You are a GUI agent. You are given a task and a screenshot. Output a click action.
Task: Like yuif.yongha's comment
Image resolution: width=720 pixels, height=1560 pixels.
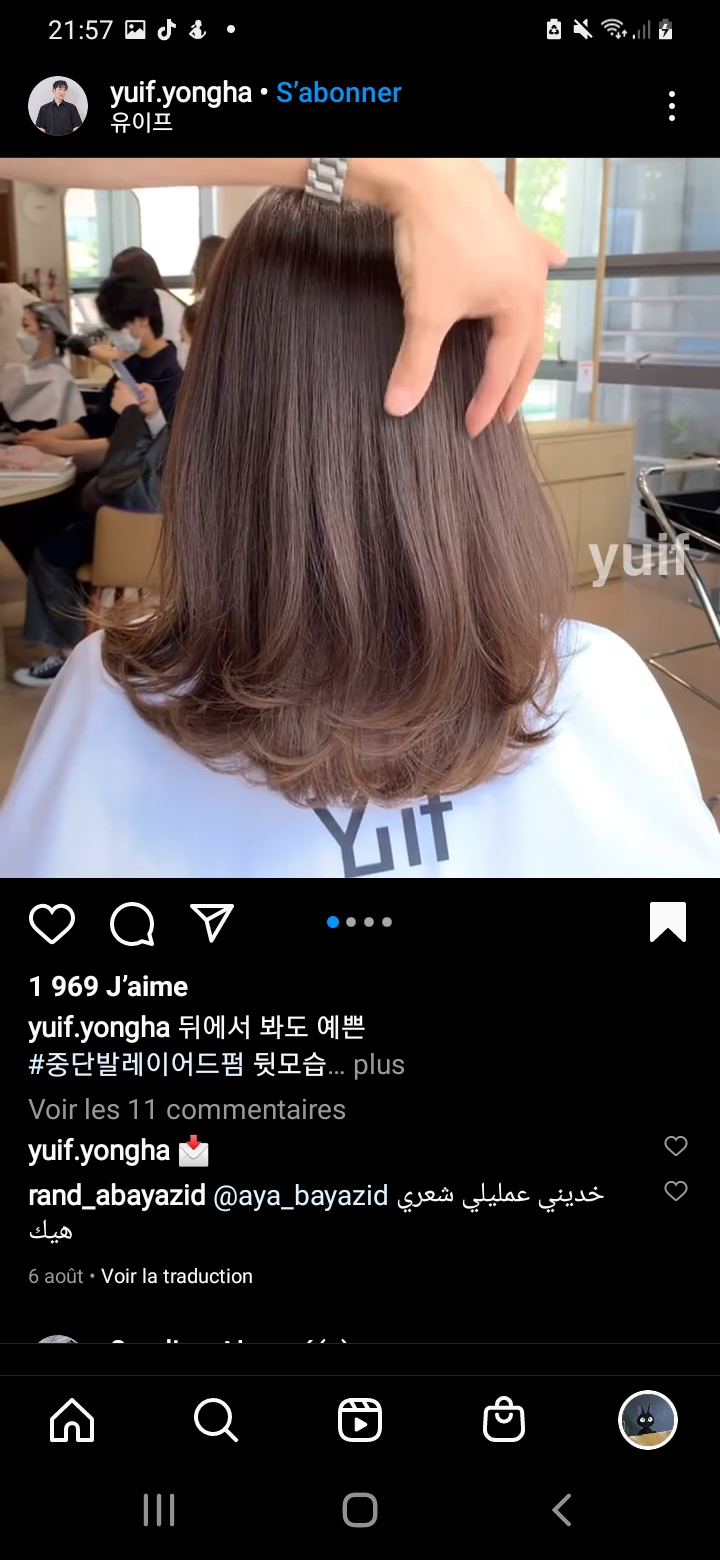pos(676,1146)
